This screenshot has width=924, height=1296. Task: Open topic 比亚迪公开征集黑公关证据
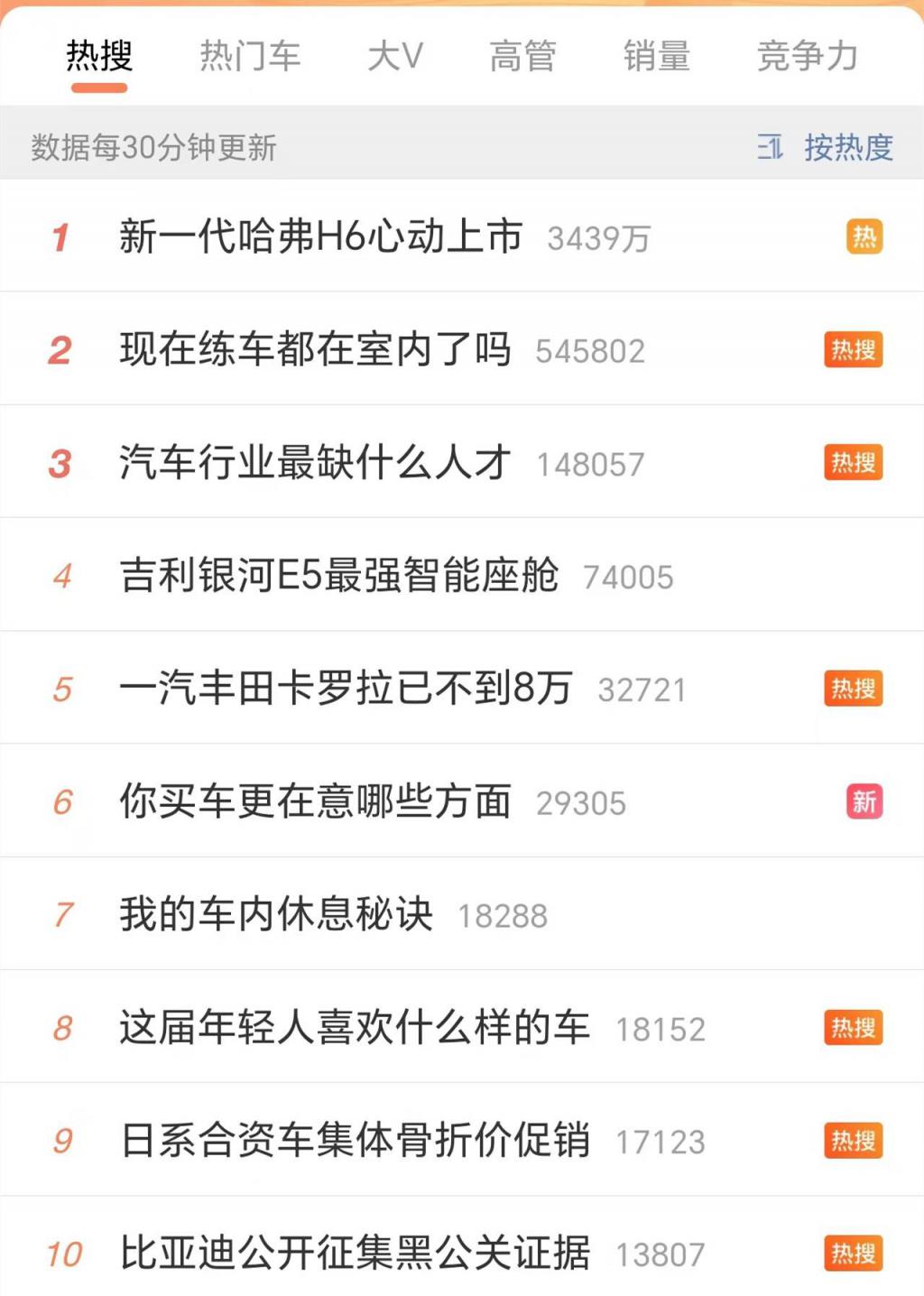[x=355, y=1253]
